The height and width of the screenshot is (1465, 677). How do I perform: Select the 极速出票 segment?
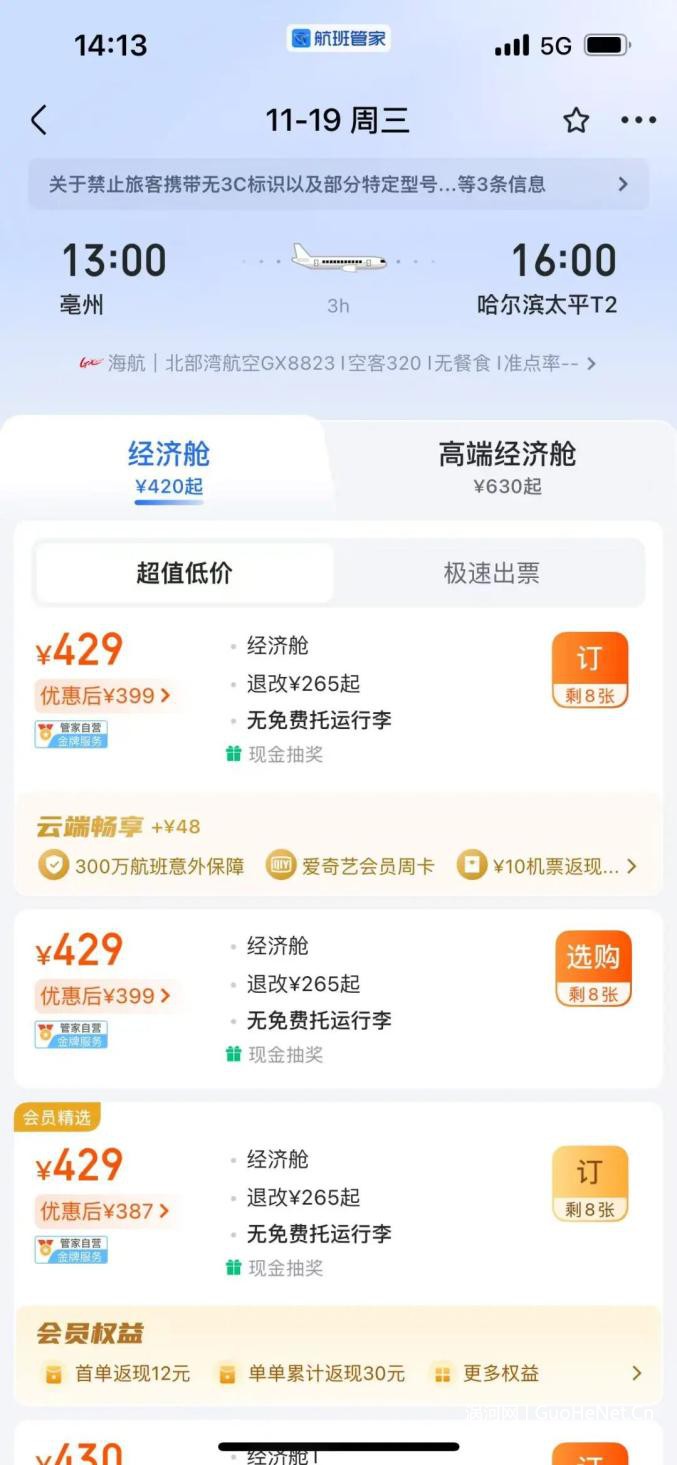(491, 573)
